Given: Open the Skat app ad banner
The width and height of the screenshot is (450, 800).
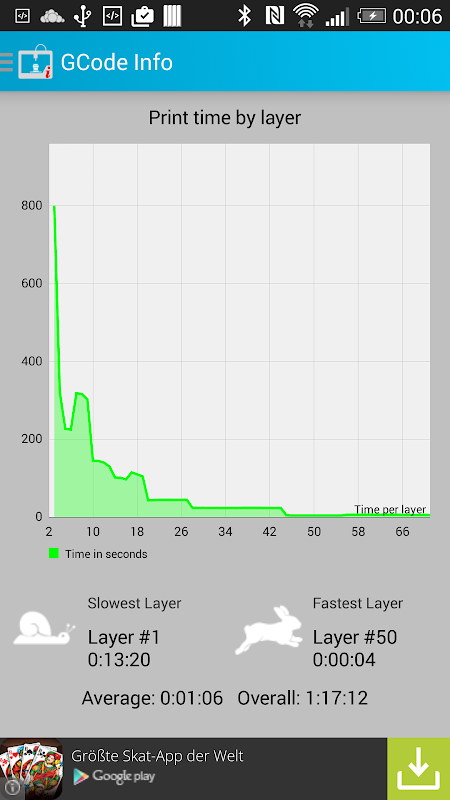Looking at the screenshot, I should coord(193,769).
